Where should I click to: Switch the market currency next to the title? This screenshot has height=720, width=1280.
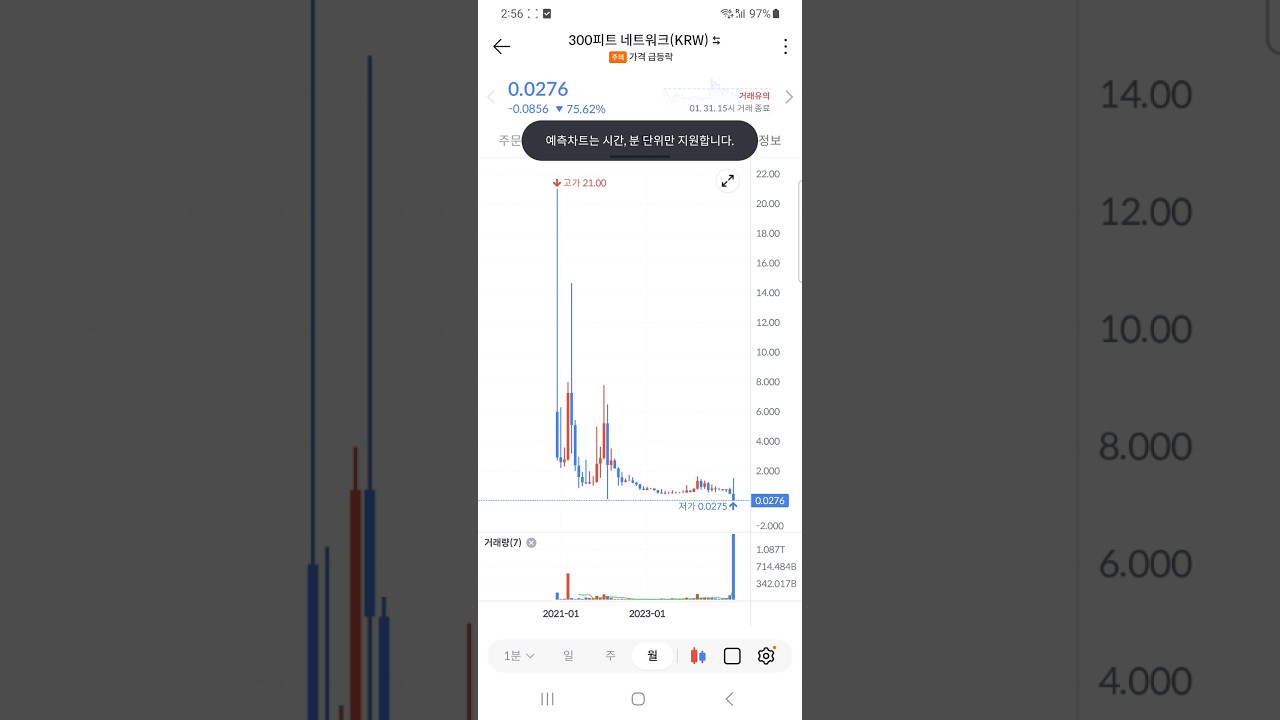click(716, 41)
